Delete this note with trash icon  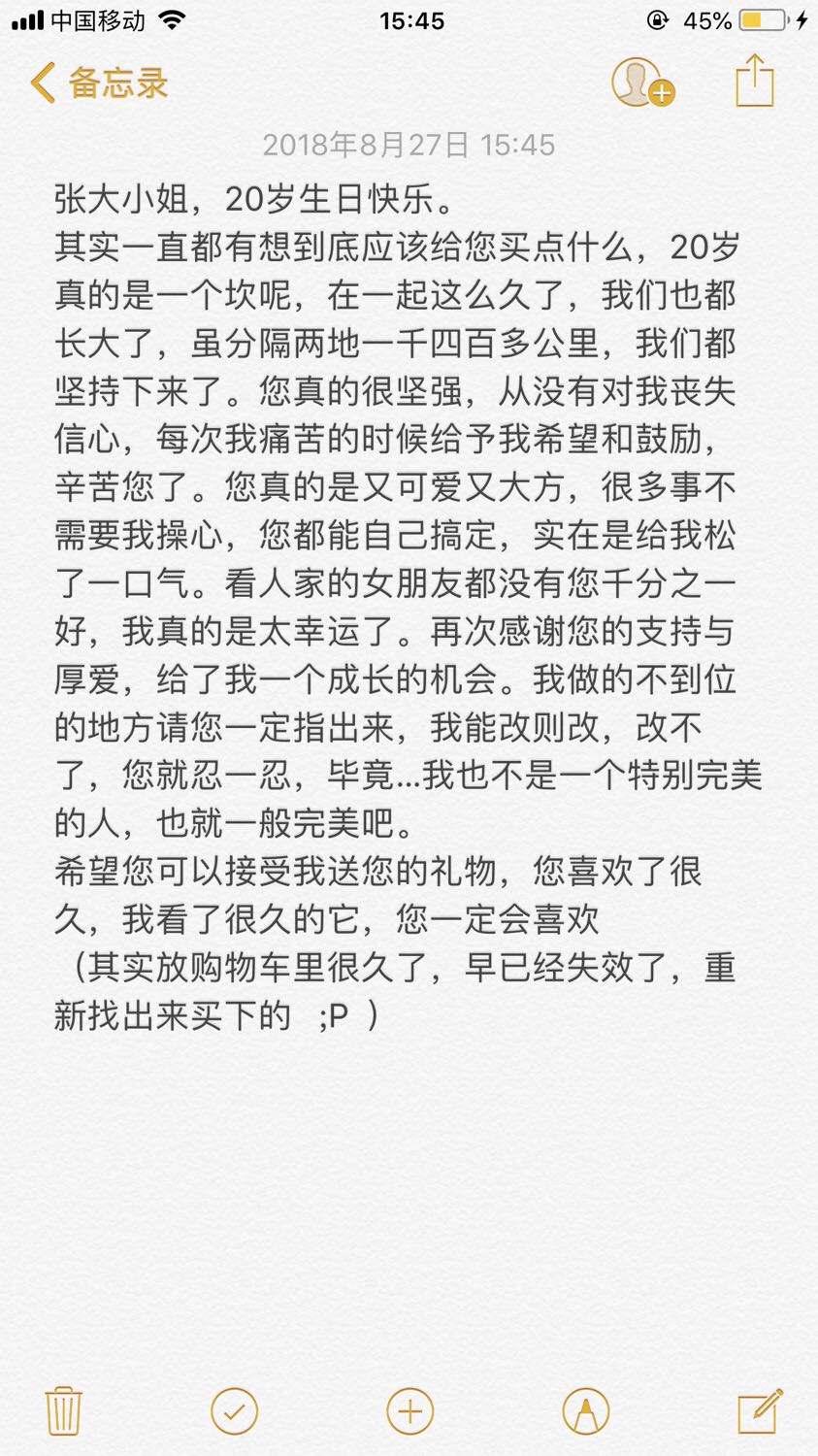coord(63,1410)
